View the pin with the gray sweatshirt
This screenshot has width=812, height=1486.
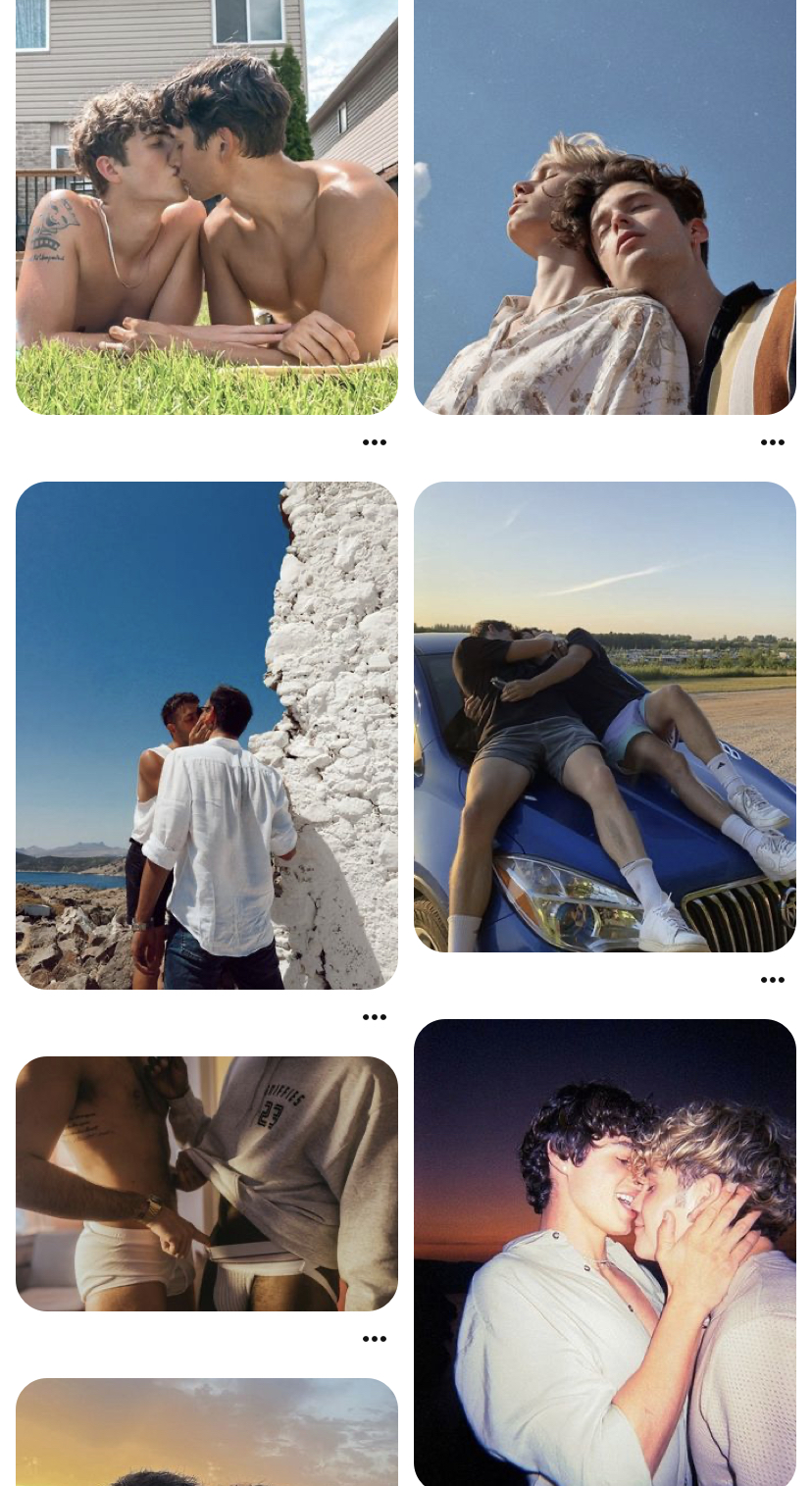coord(206,1183)
